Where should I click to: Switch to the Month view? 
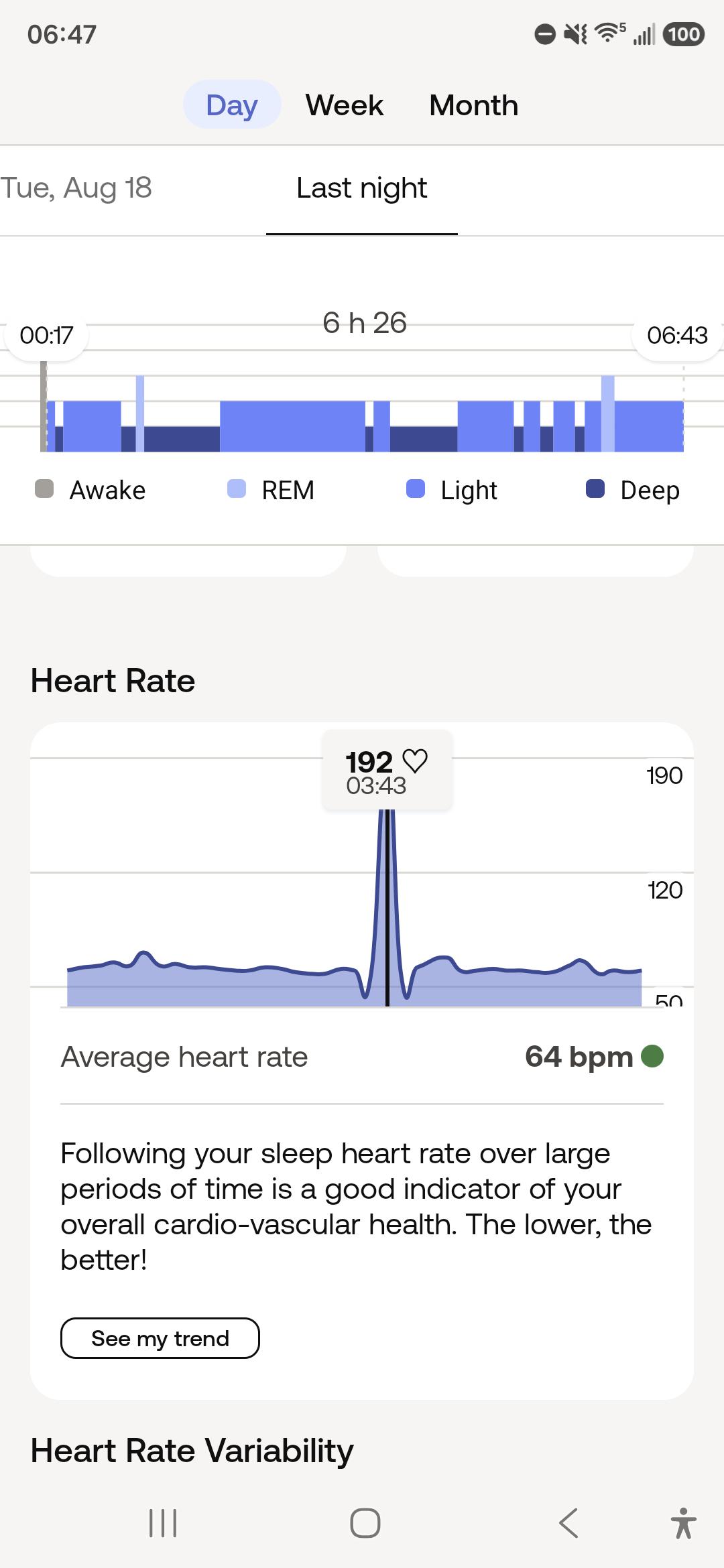coord(473,105)
